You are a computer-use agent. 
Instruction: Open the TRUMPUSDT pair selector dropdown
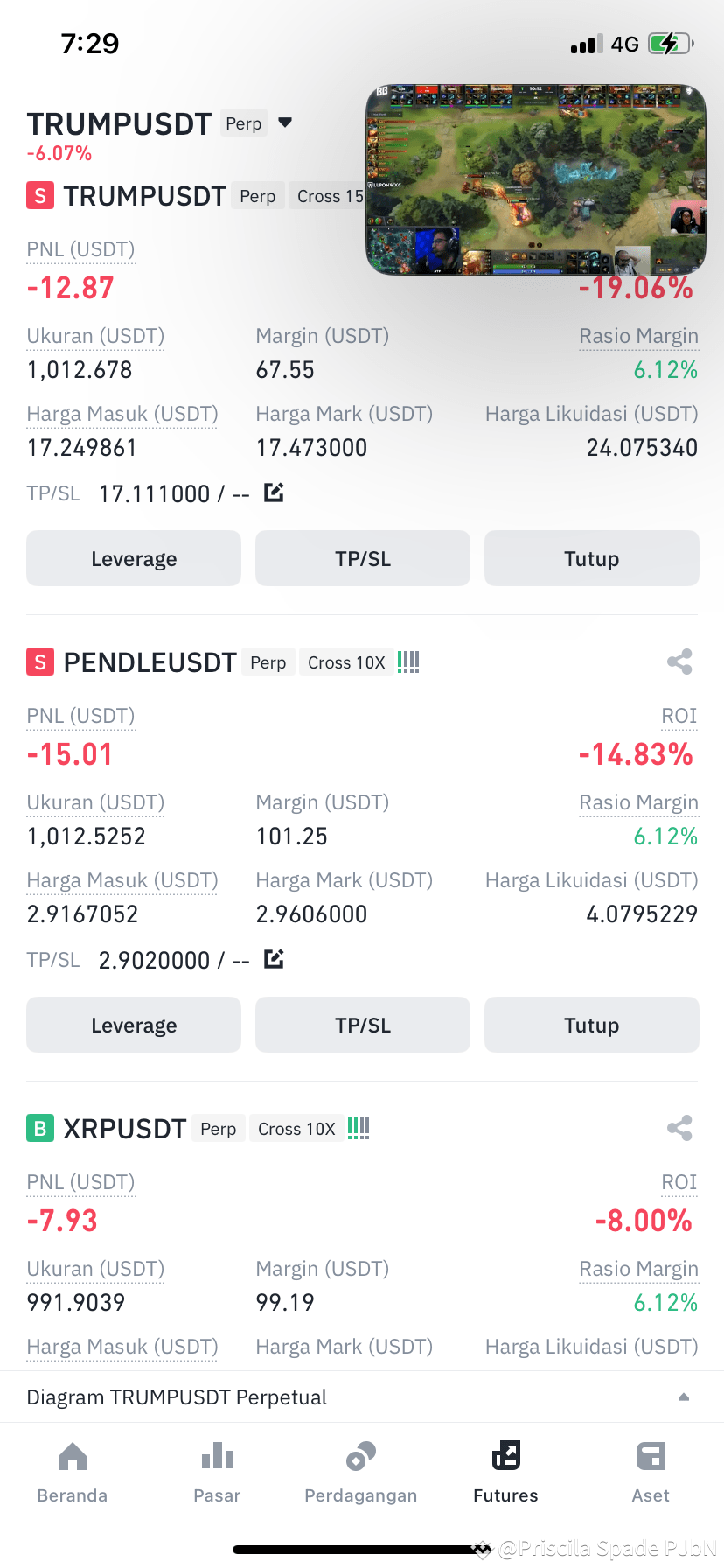point(285,123)
